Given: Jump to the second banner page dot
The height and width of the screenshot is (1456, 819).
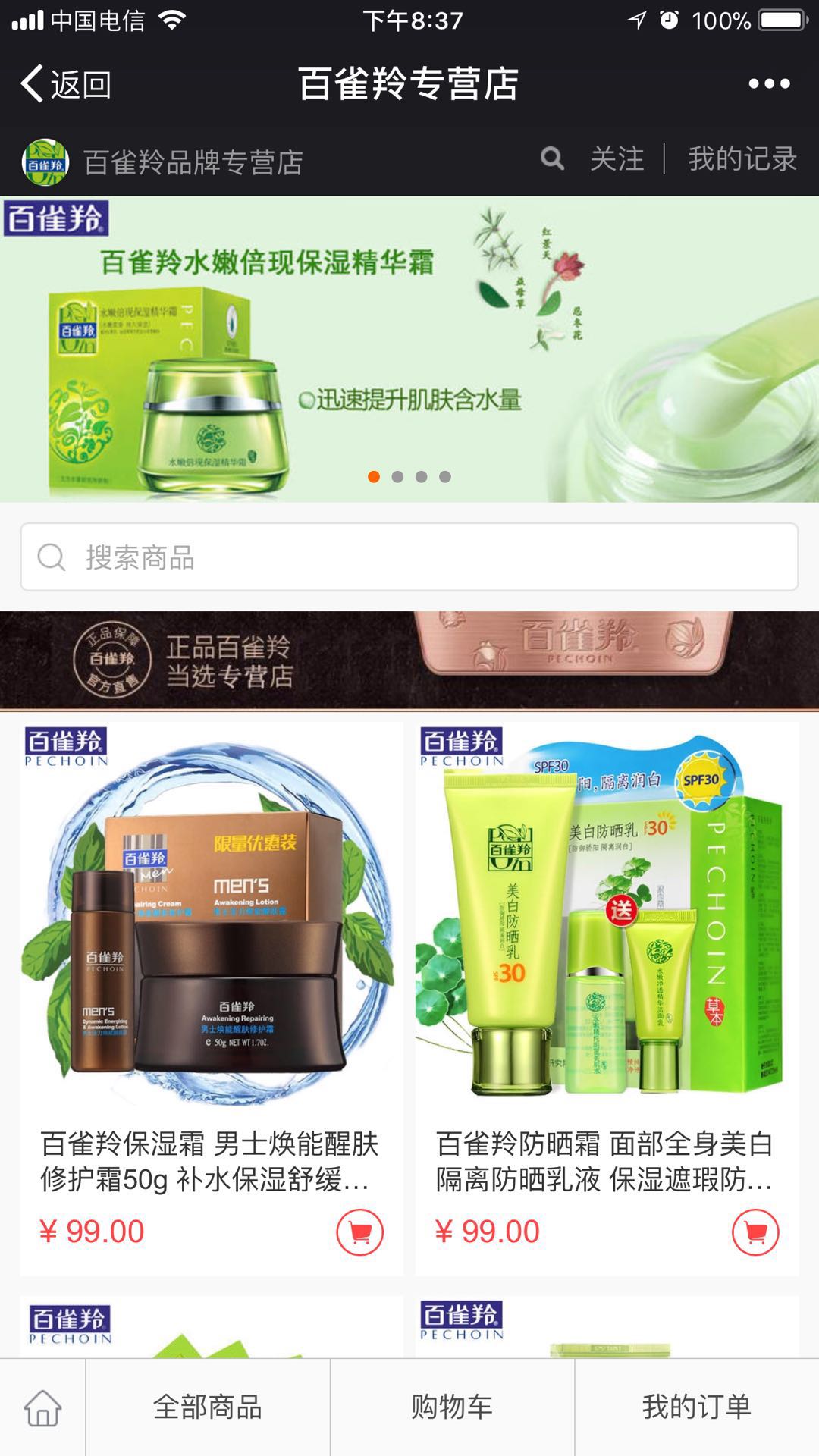Looking at the screenshot, I should (x=397, y=477).
